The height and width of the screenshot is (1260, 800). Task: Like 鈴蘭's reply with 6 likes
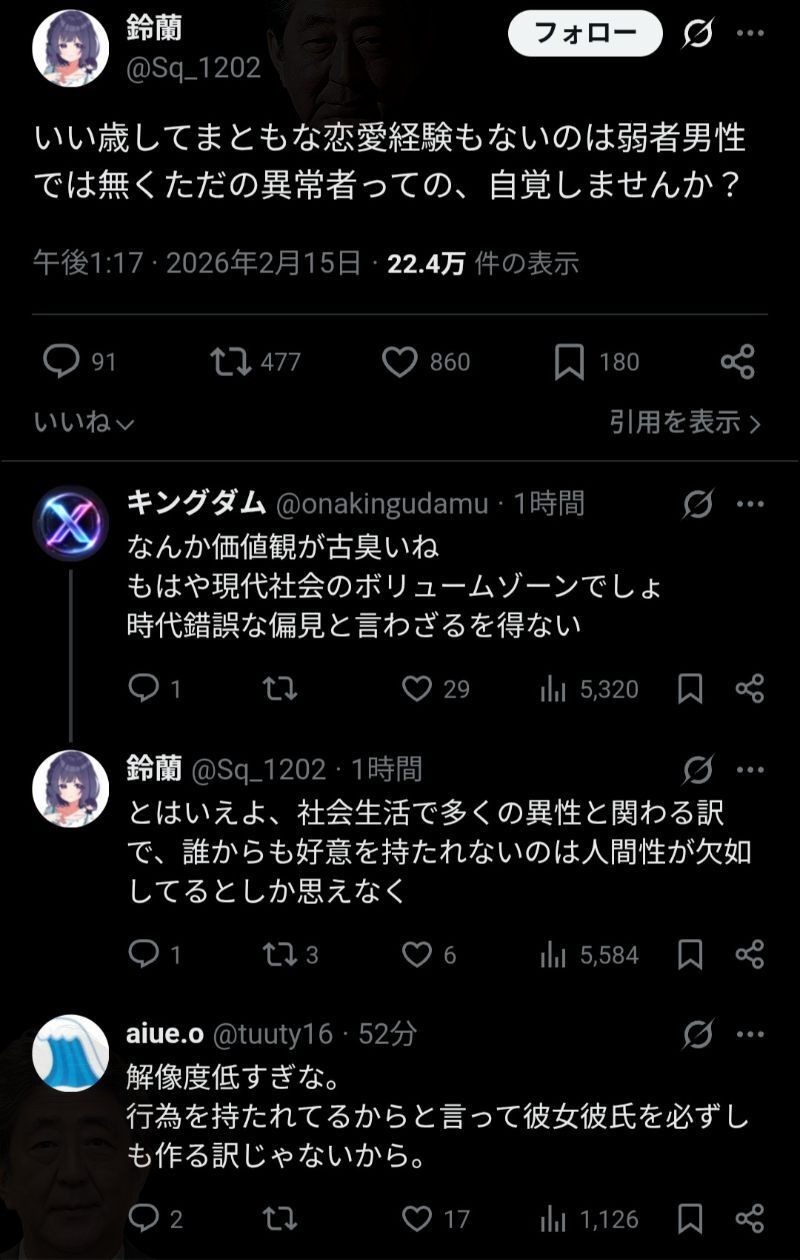(416, 955)
